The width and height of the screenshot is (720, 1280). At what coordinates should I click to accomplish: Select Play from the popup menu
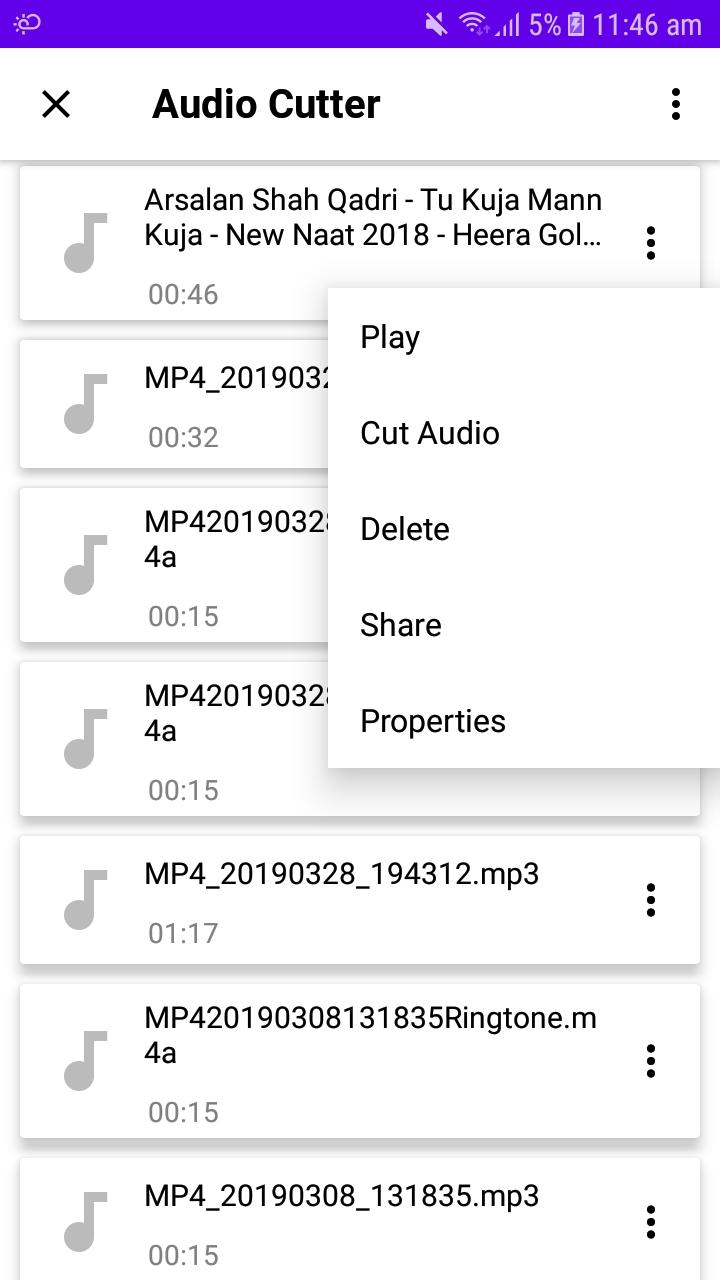(524, 337)
